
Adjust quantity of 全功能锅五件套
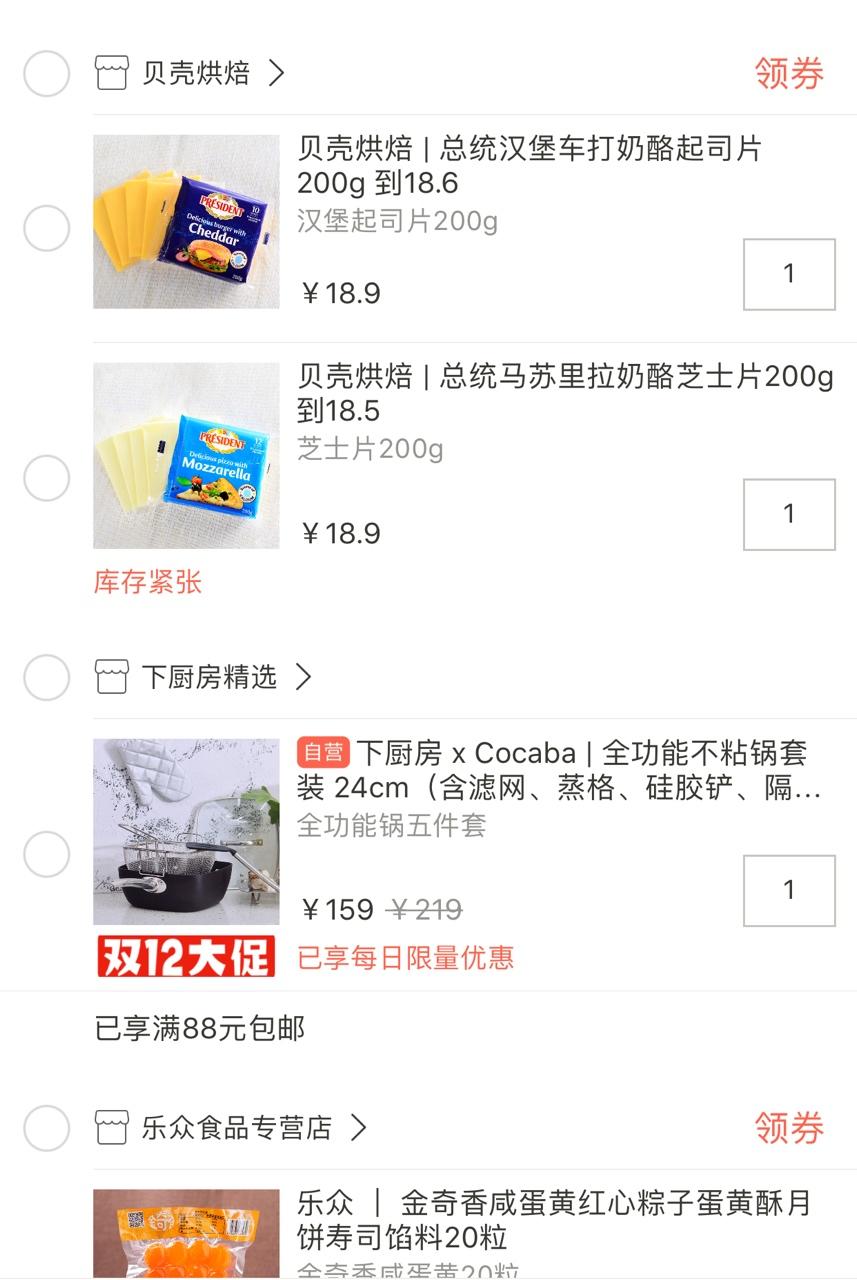coord(788,890)
